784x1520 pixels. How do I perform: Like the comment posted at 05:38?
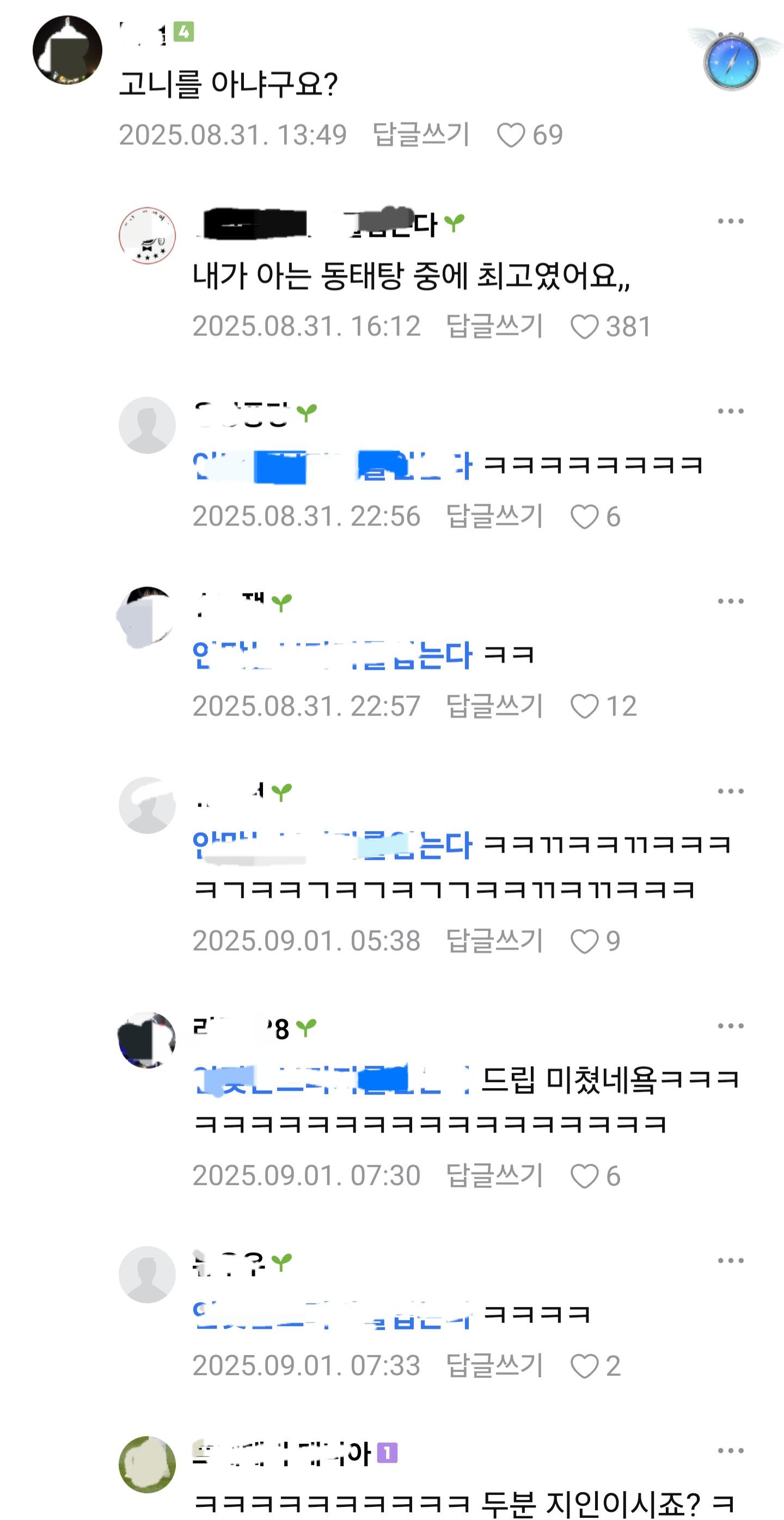[x=584, y=941]
